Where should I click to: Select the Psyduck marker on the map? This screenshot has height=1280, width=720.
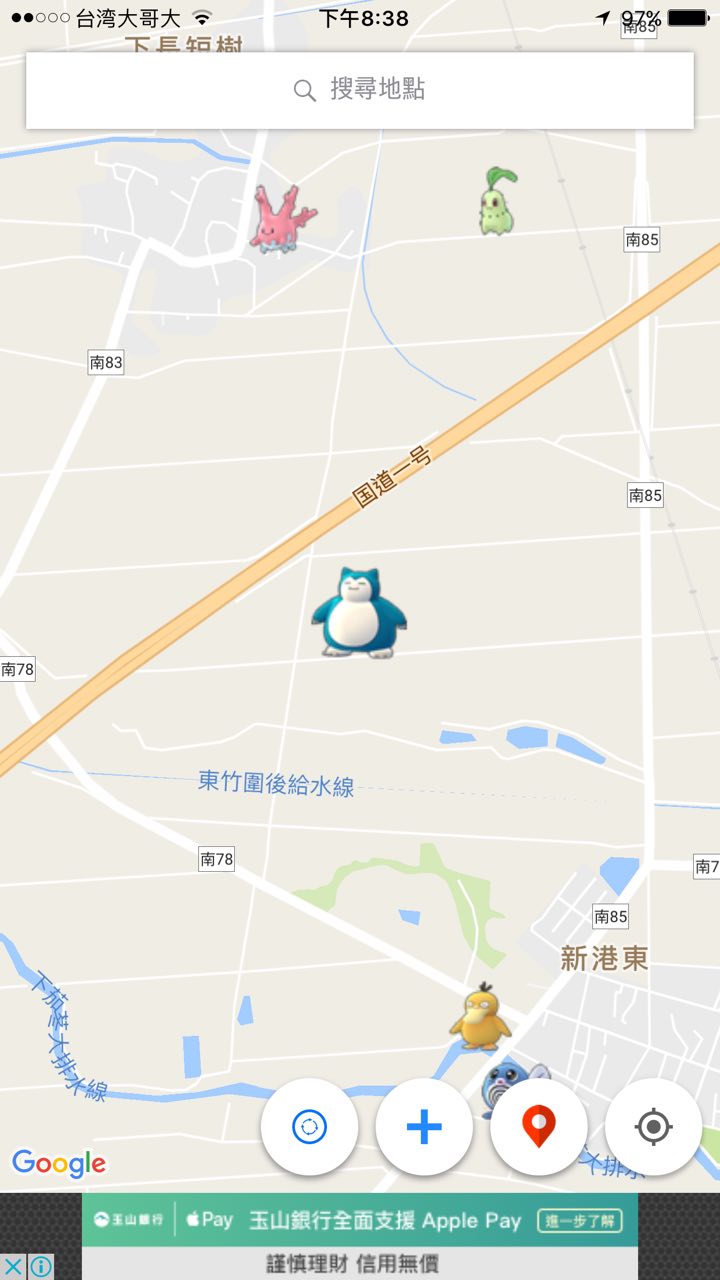(480, 1017)
